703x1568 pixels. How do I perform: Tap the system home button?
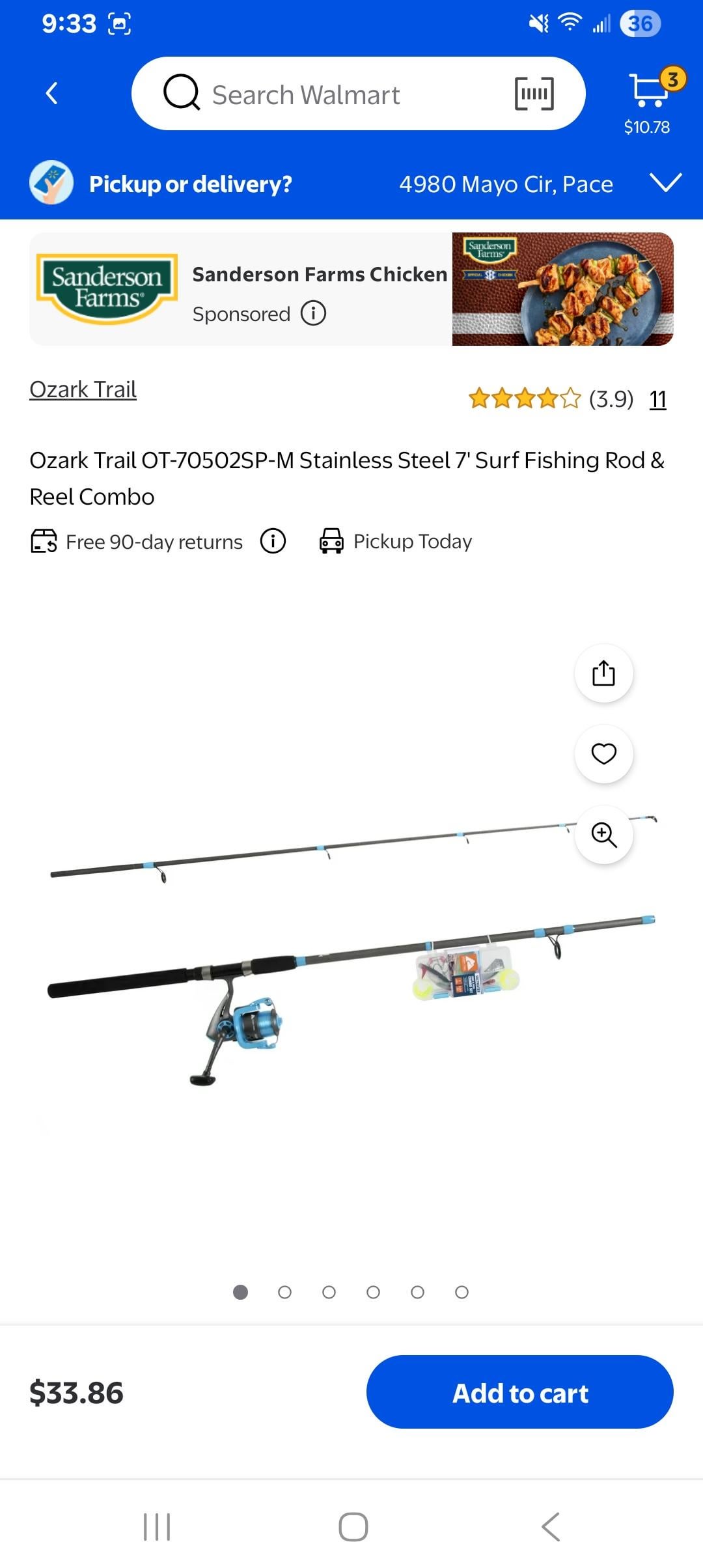click(x=353, y=1526)
